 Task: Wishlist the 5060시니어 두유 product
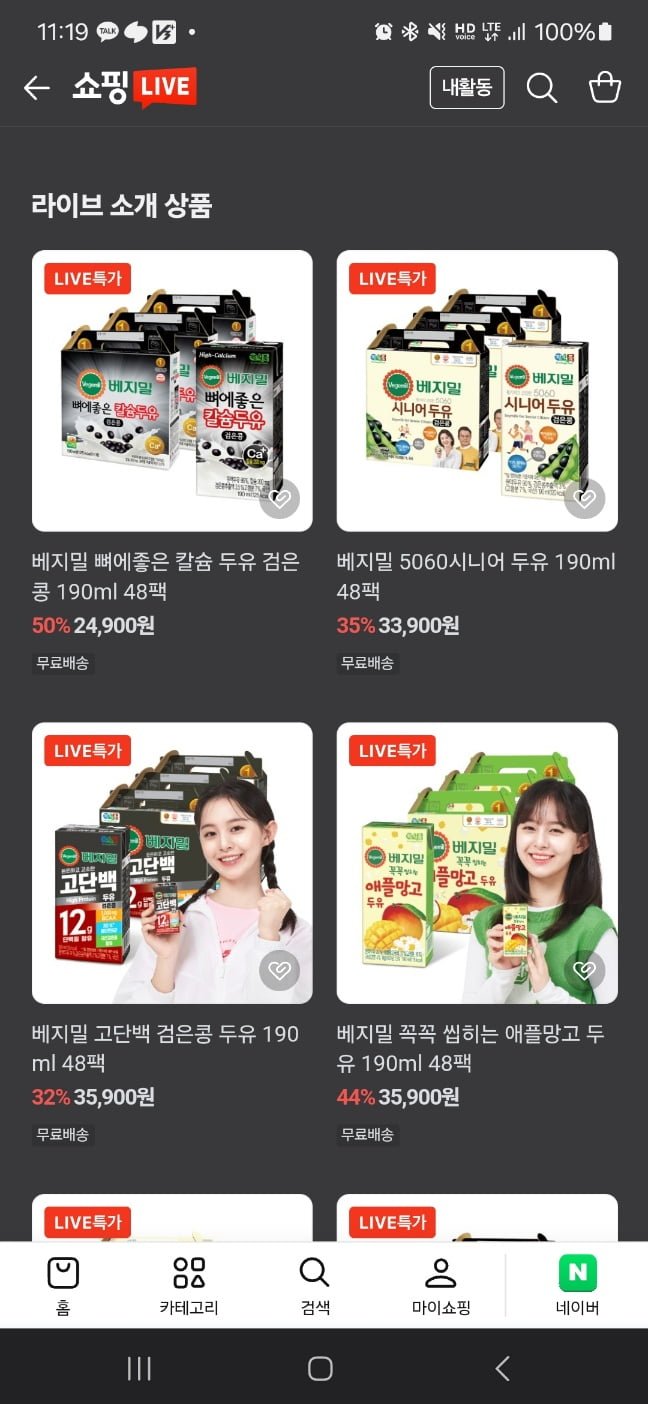(x=585, y=498)
